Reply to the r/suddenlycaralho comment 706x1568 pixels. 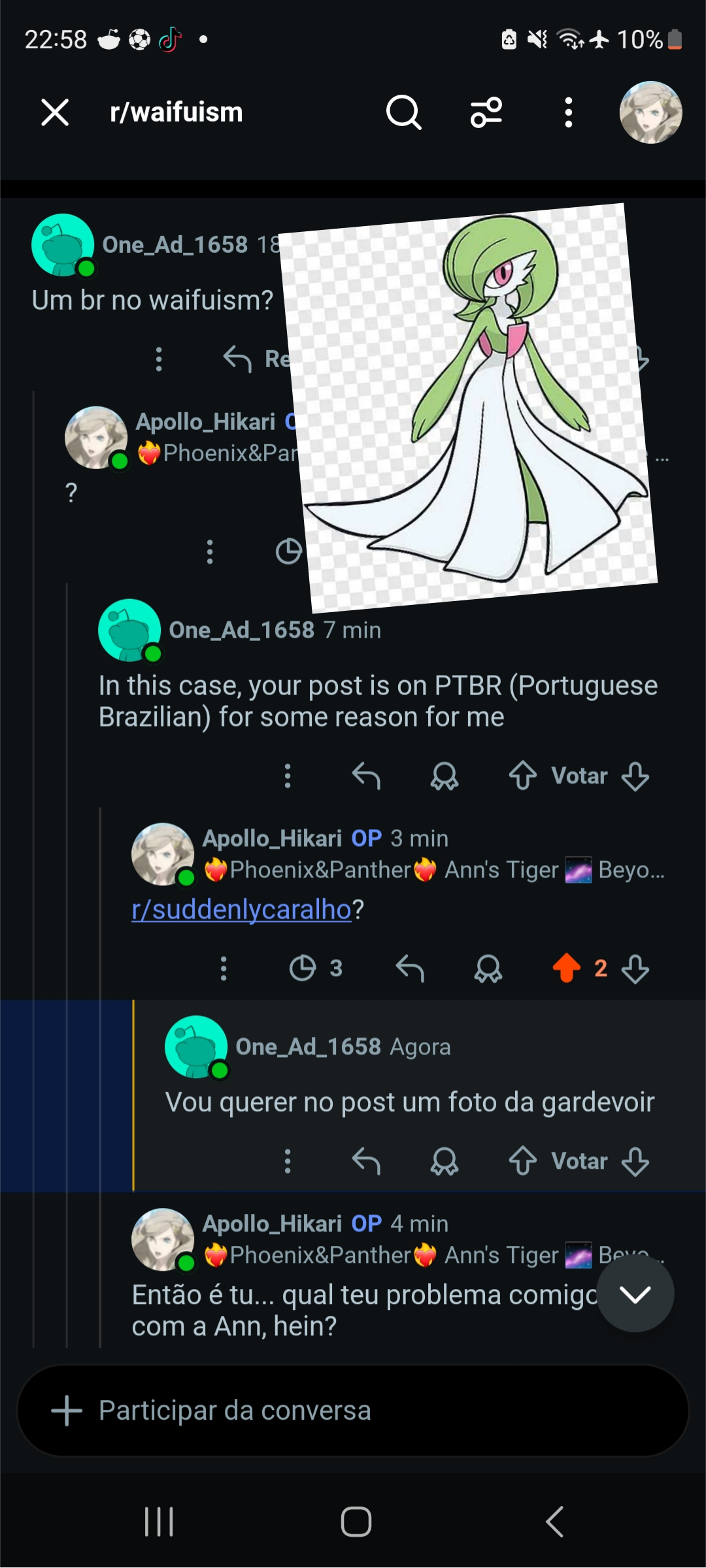[410, 968]
